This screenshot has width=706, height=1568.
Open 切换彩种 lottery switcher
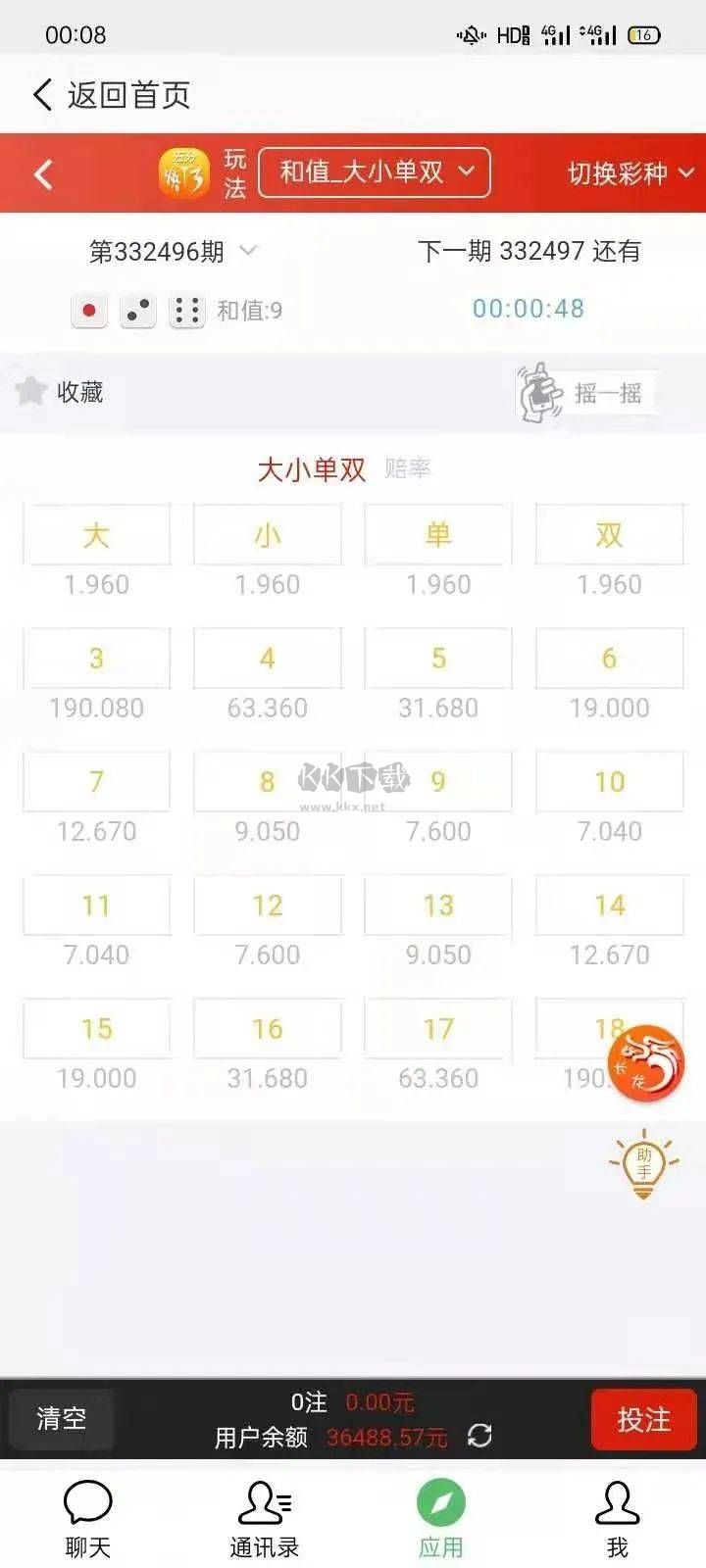630,173
